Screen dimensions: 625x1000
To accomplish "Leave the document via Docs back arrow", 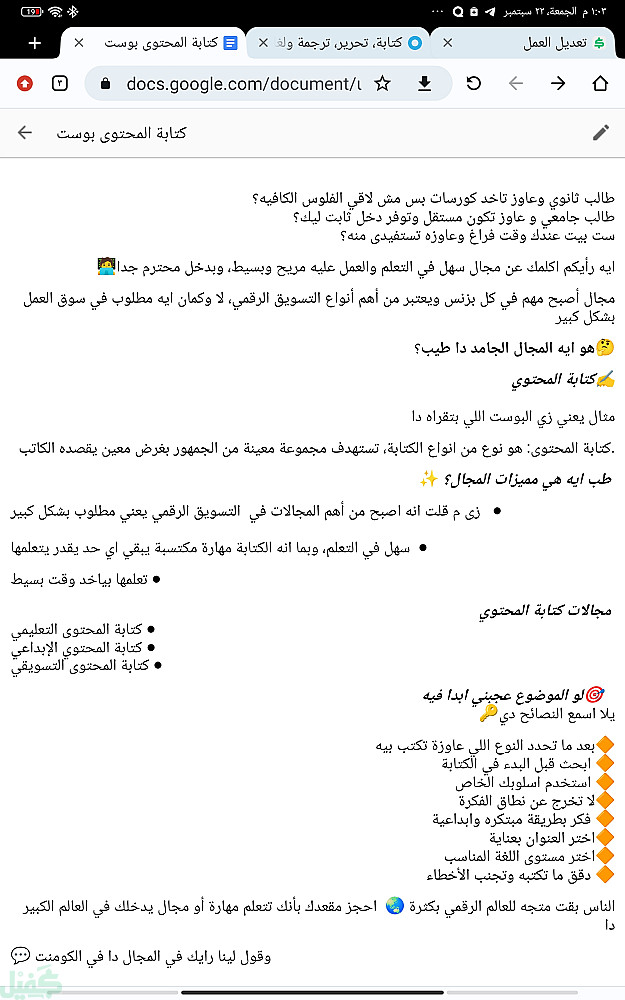I will pos(25,133).
